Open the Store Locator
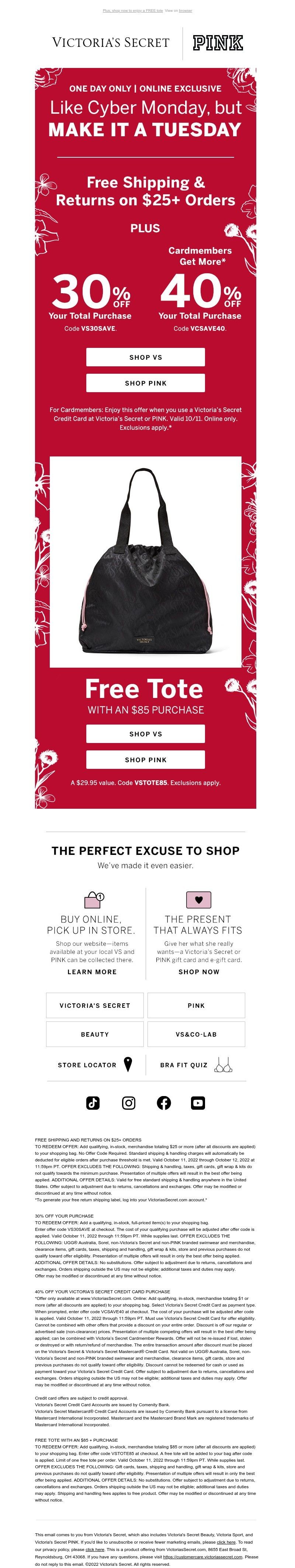 click(x=94, y=1065)
